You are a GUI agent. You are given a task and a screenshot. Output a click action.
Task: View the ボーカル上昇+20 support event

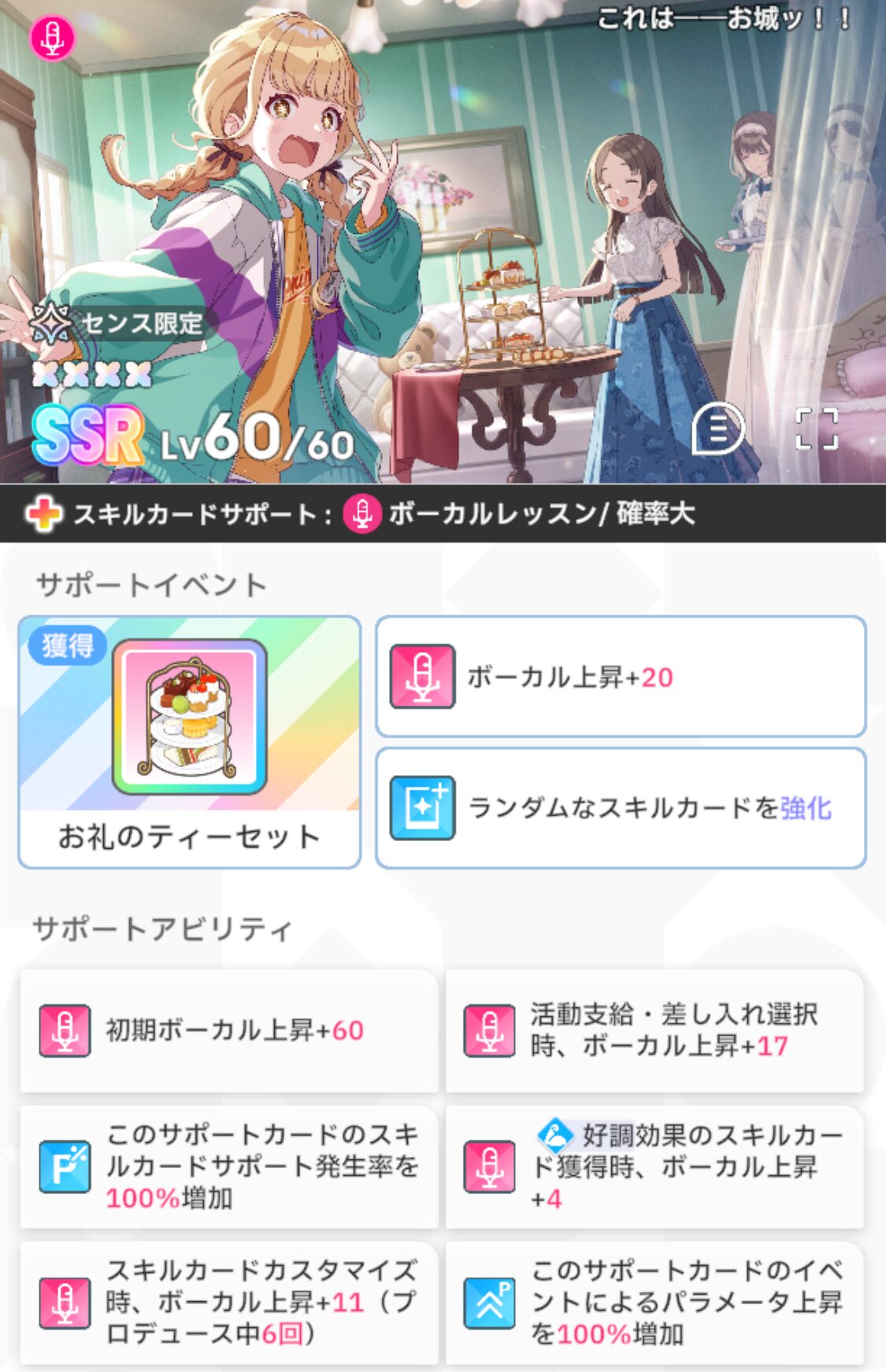621,677
